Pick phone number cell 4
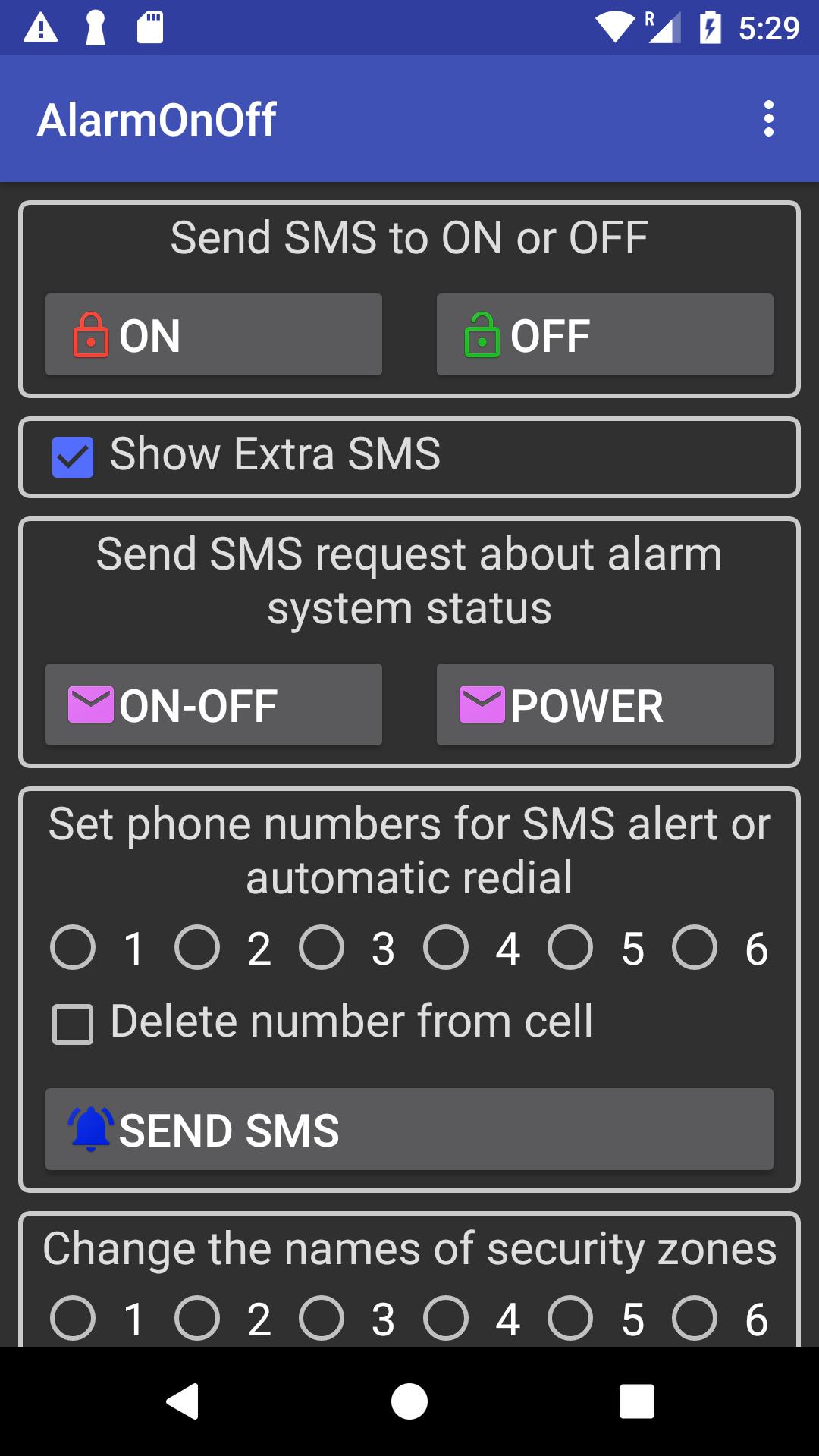819x1456 pixels. pyautogui.click(x=446, y=947)
